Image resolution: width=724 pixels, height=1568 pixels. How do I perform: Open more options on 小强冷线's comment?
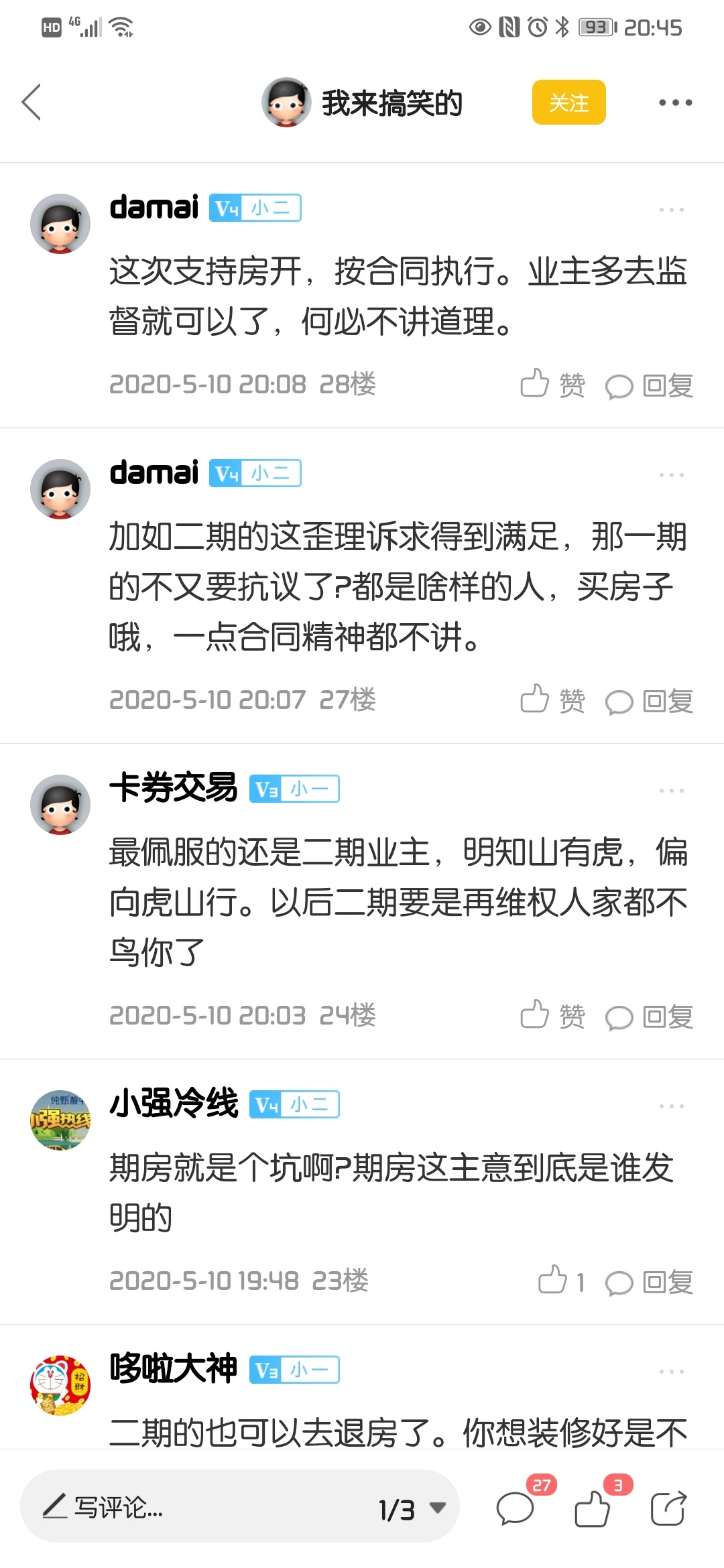coord(671,1106)
